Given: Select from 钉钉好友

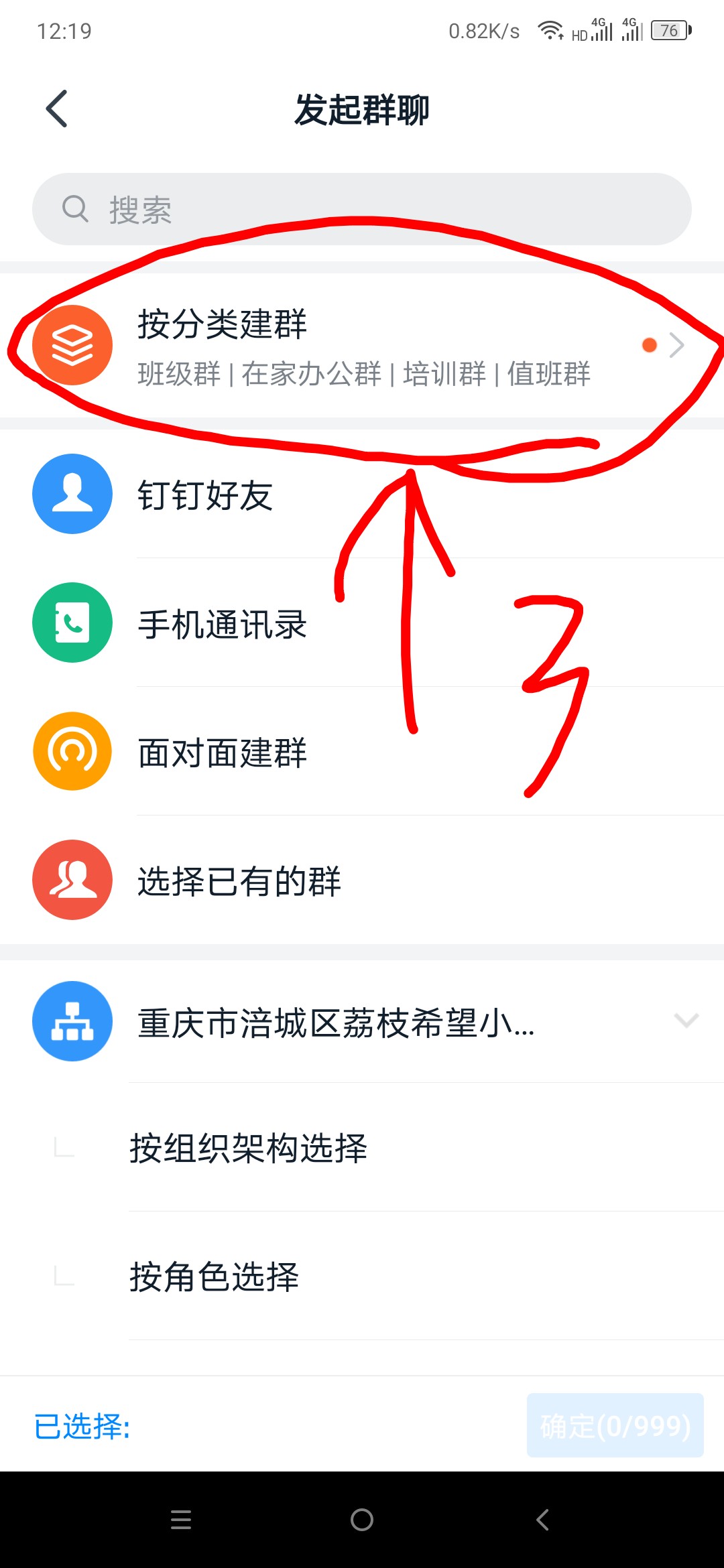Looking at the screenshot, I should 362,495.
